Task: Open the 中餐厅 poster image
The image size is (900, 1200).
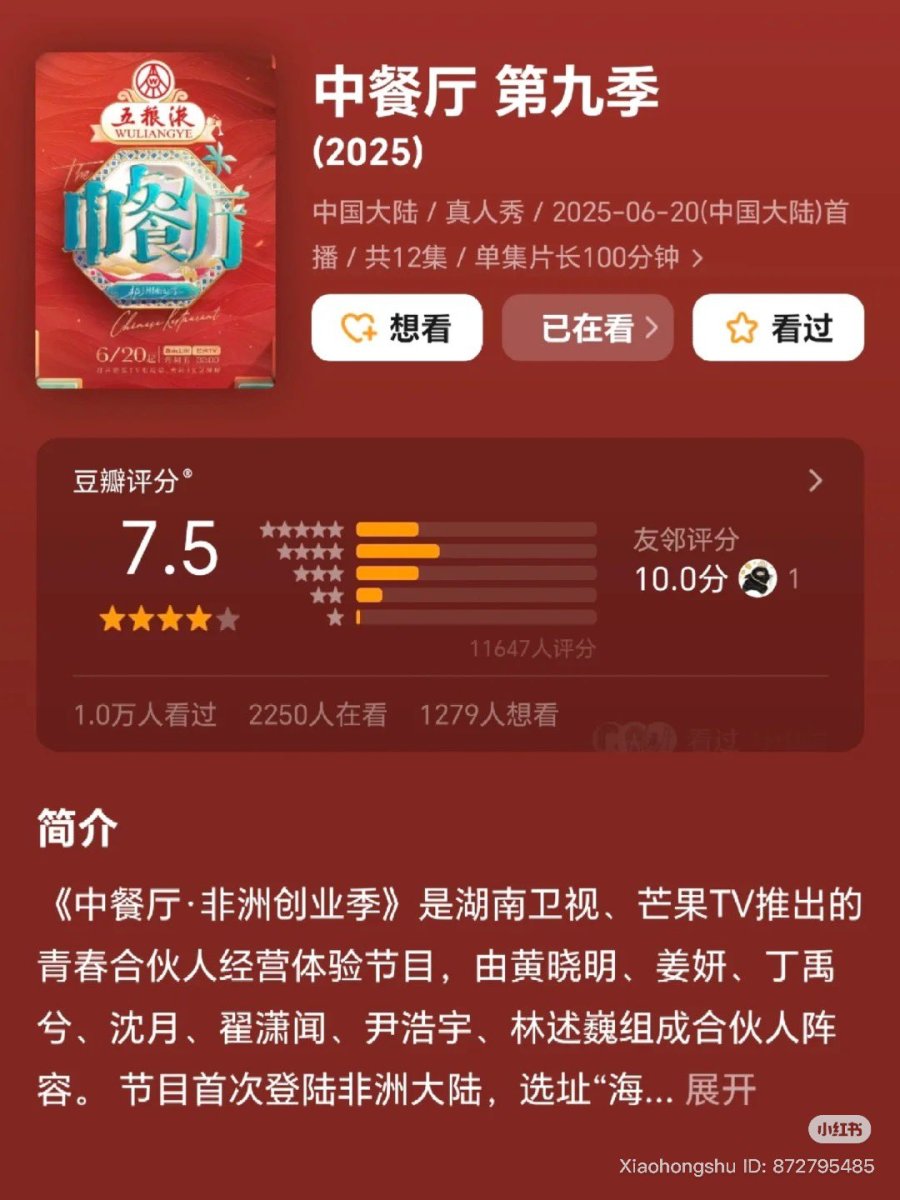Action: pyautogui.click(x=155, y=221)
